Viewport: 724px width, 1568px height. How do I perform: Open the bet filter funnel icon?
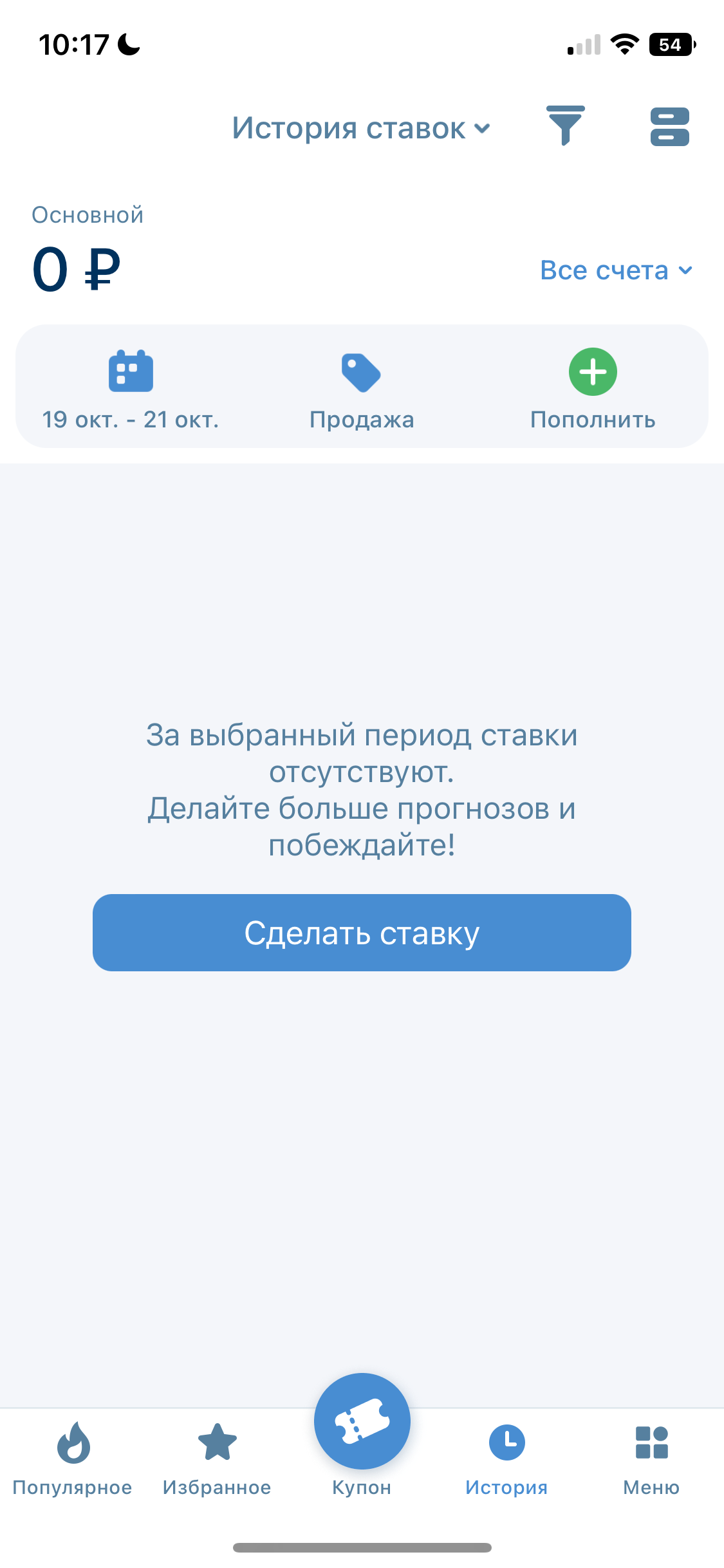[565, 126]
